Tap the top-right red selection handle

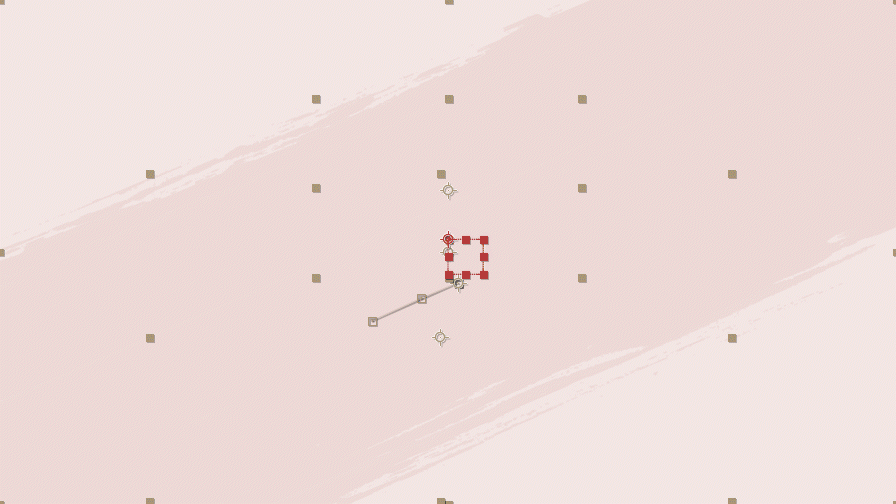point(484,240)
